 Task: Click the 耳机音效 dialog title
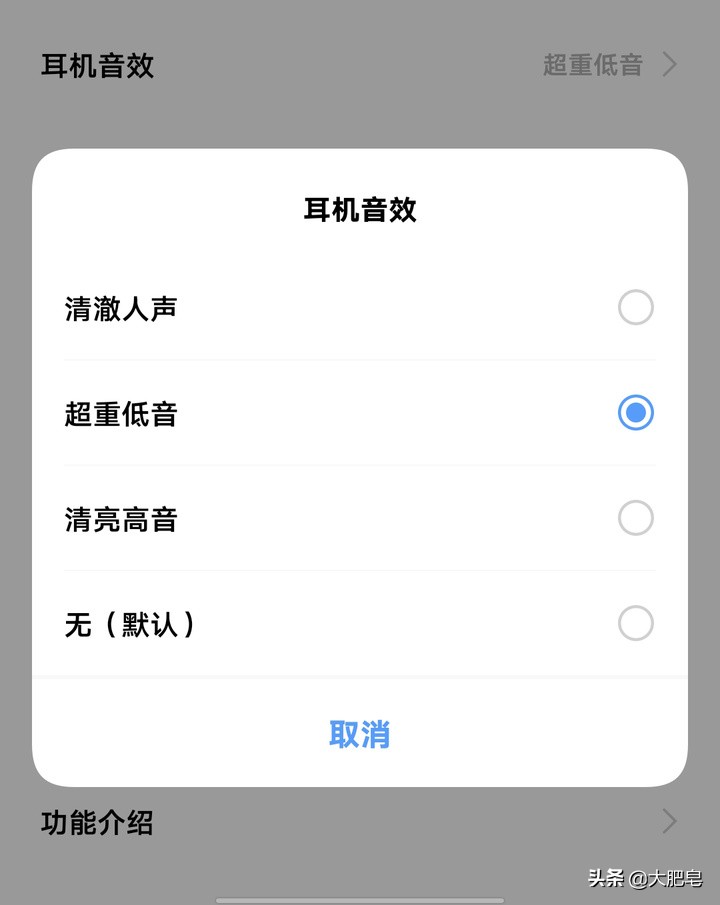[x=360, y=210]
